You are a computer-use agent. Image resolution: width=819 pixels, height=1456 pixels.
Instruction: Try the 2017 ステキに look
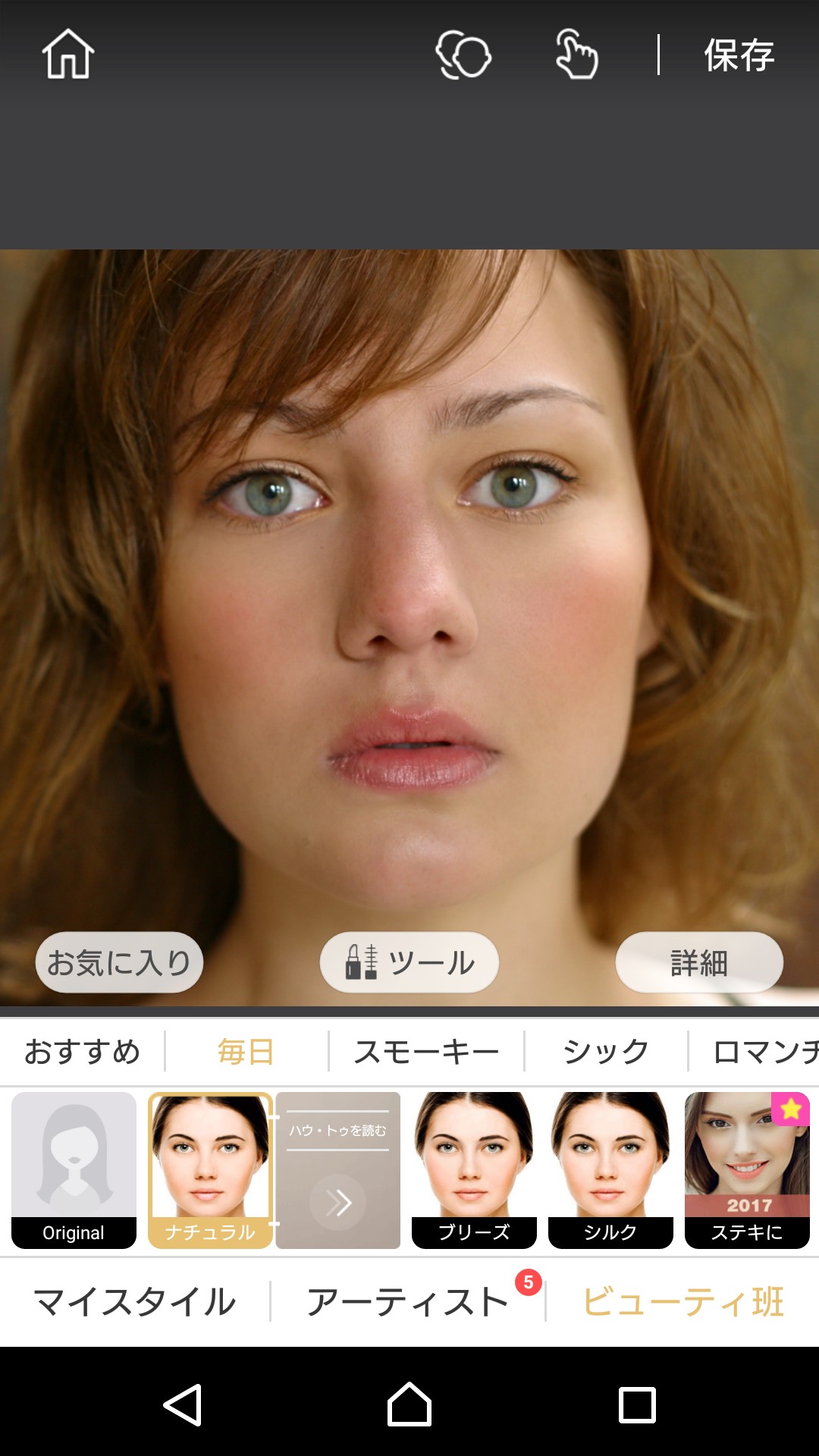click(747, 1169)
